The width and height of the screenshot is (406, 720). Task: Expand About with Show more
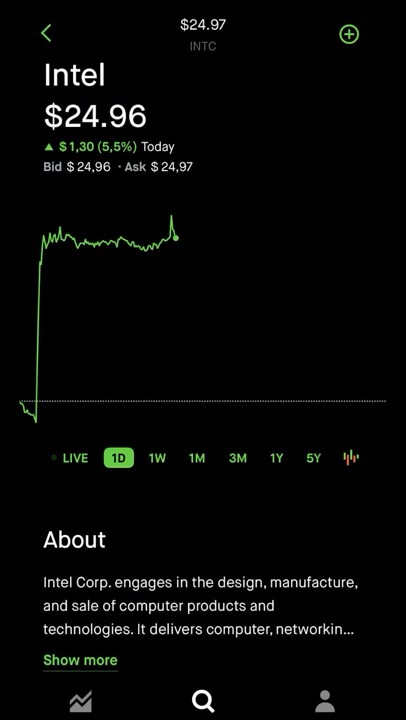point(80,660)
